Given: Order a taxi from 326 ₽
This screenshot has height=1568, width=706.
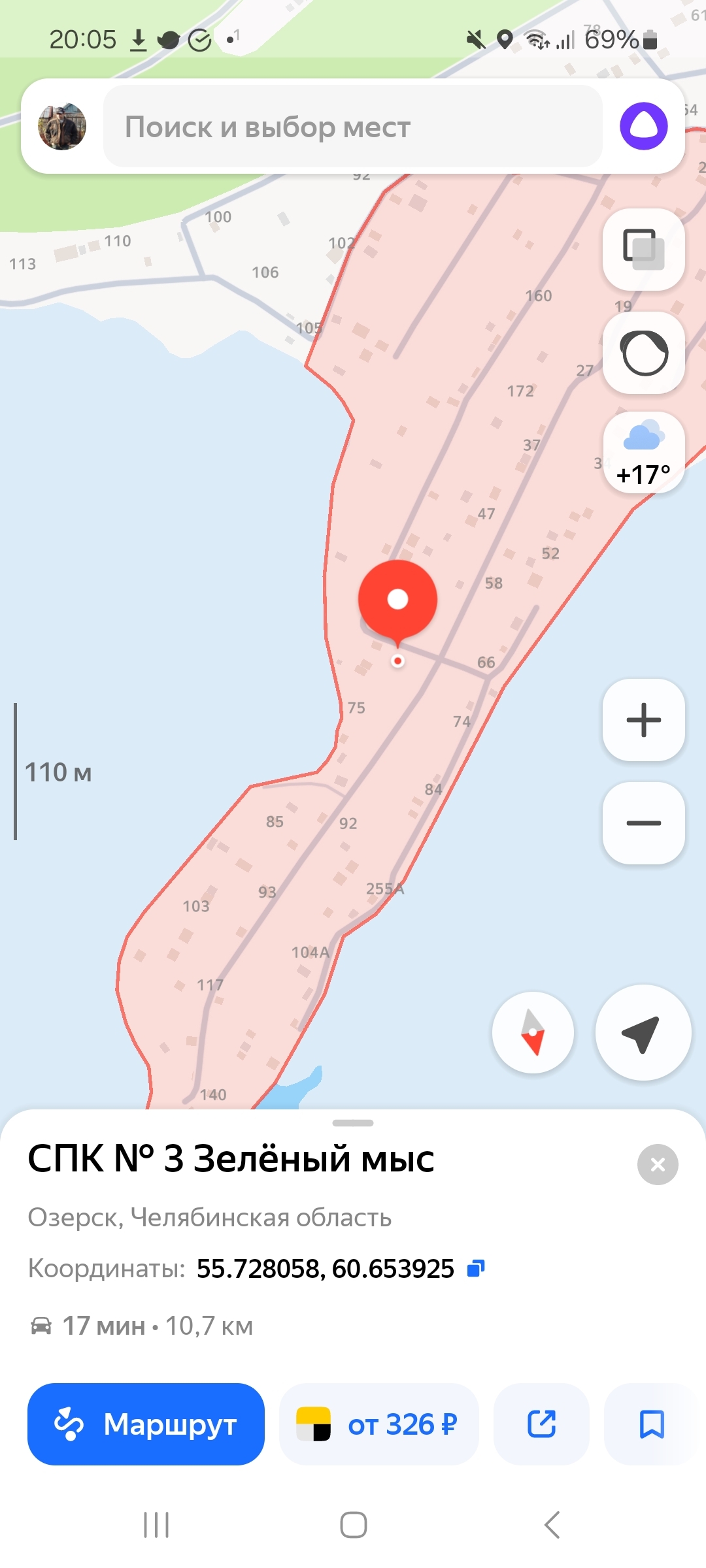Looking at the screenshot, I should pos(378,1424).
